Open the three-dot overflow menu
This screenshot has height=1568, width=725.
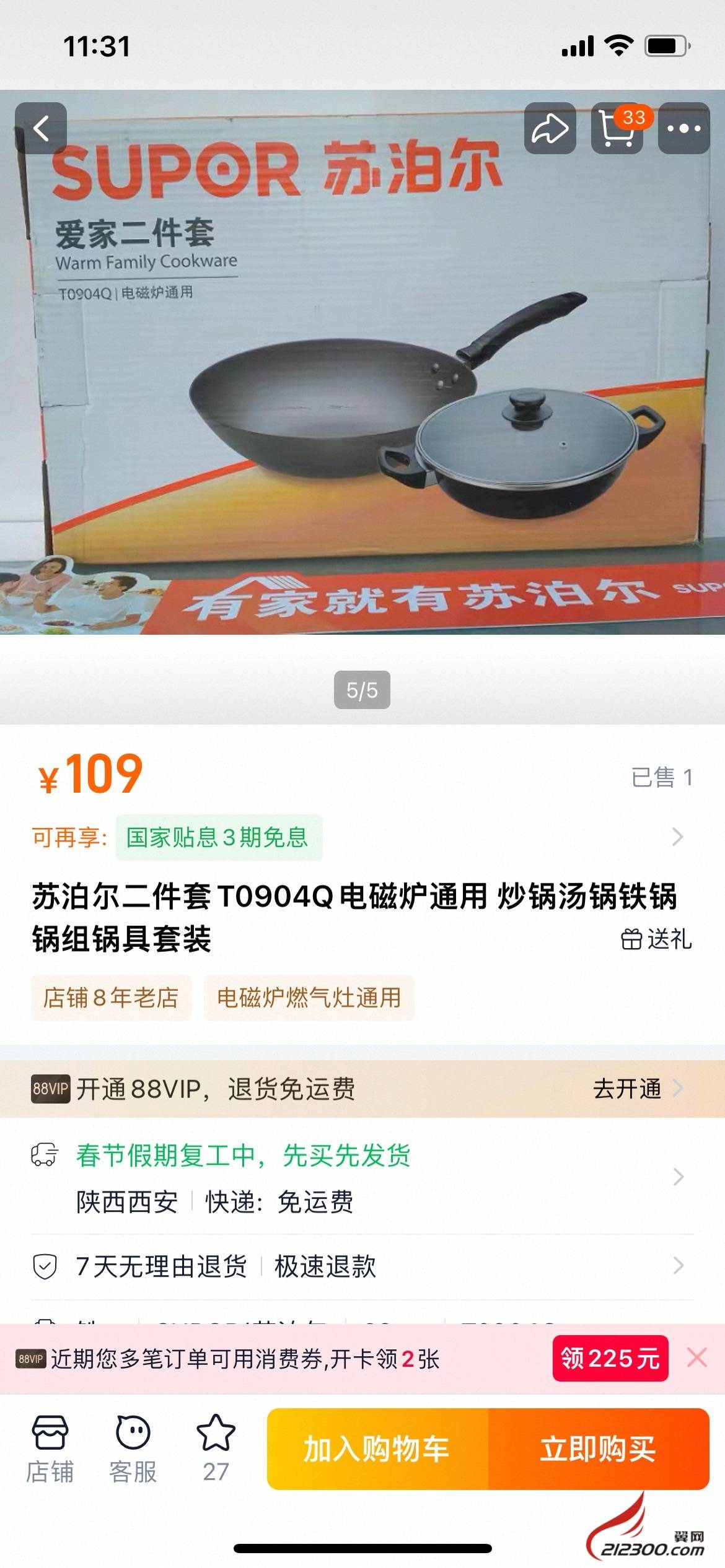683,128
